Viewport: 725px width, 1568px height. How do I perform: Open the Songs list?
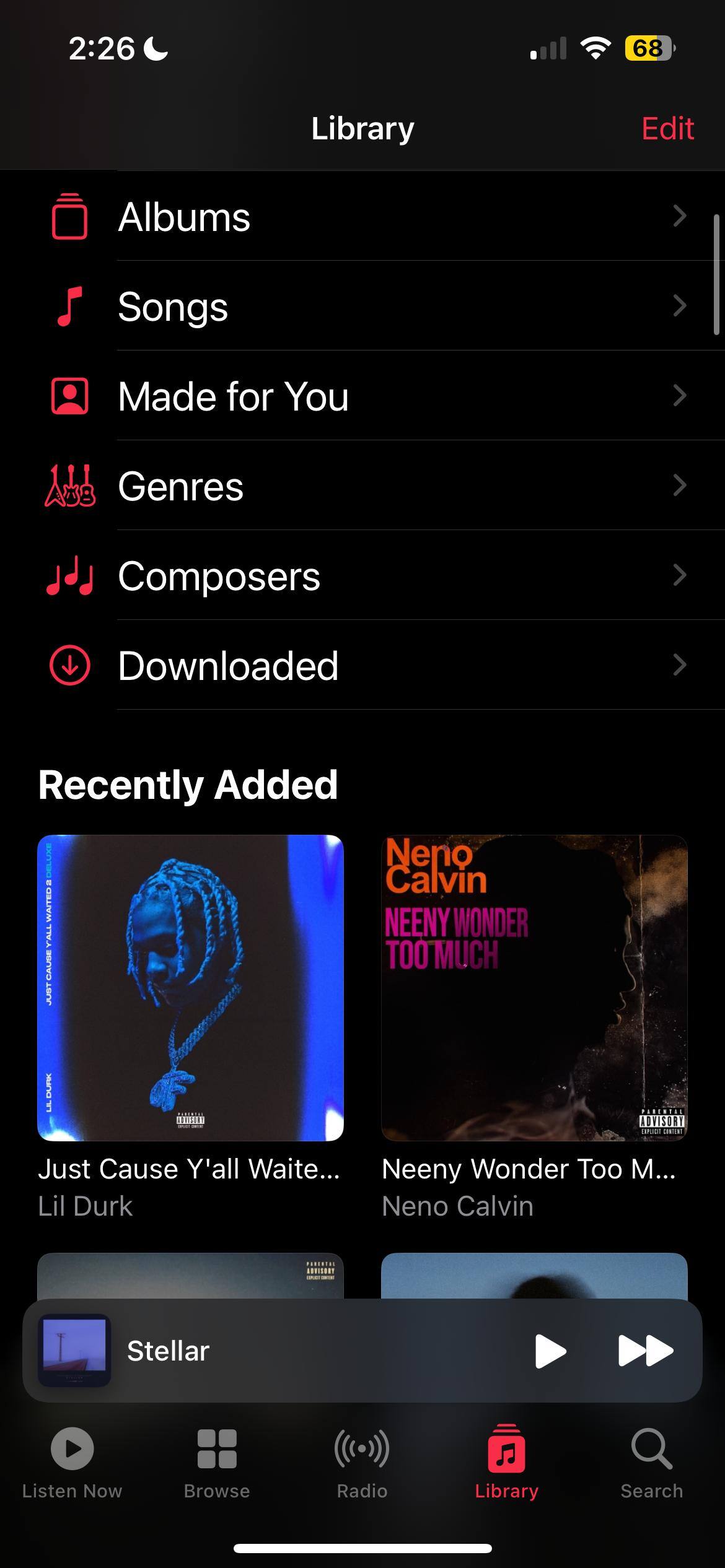pyautogui.click(x=372, y=307)
